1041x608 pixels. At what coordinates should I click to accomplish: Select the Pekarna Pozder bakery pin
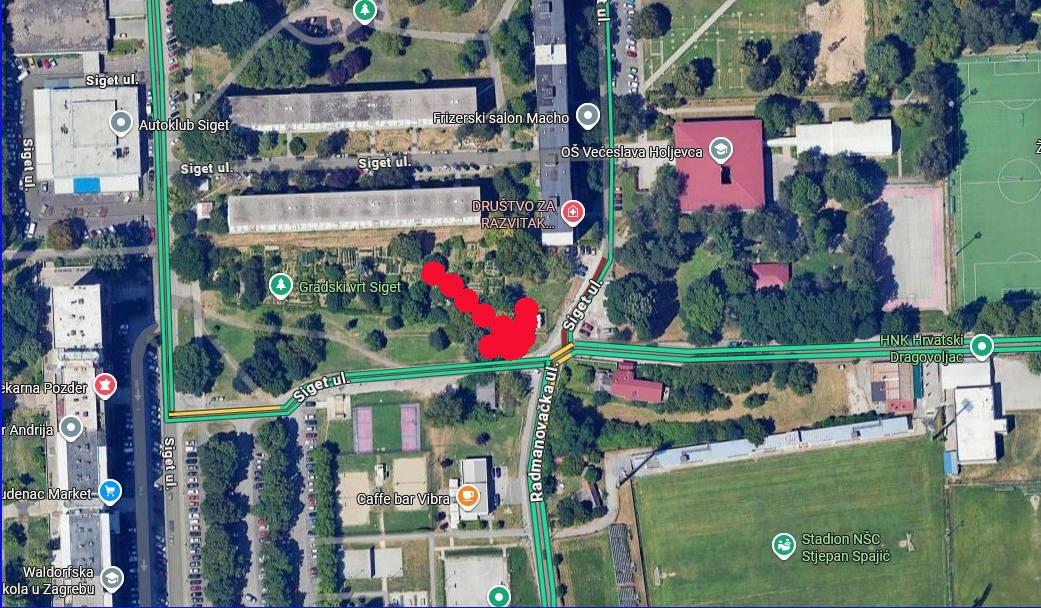coord(105,385)
